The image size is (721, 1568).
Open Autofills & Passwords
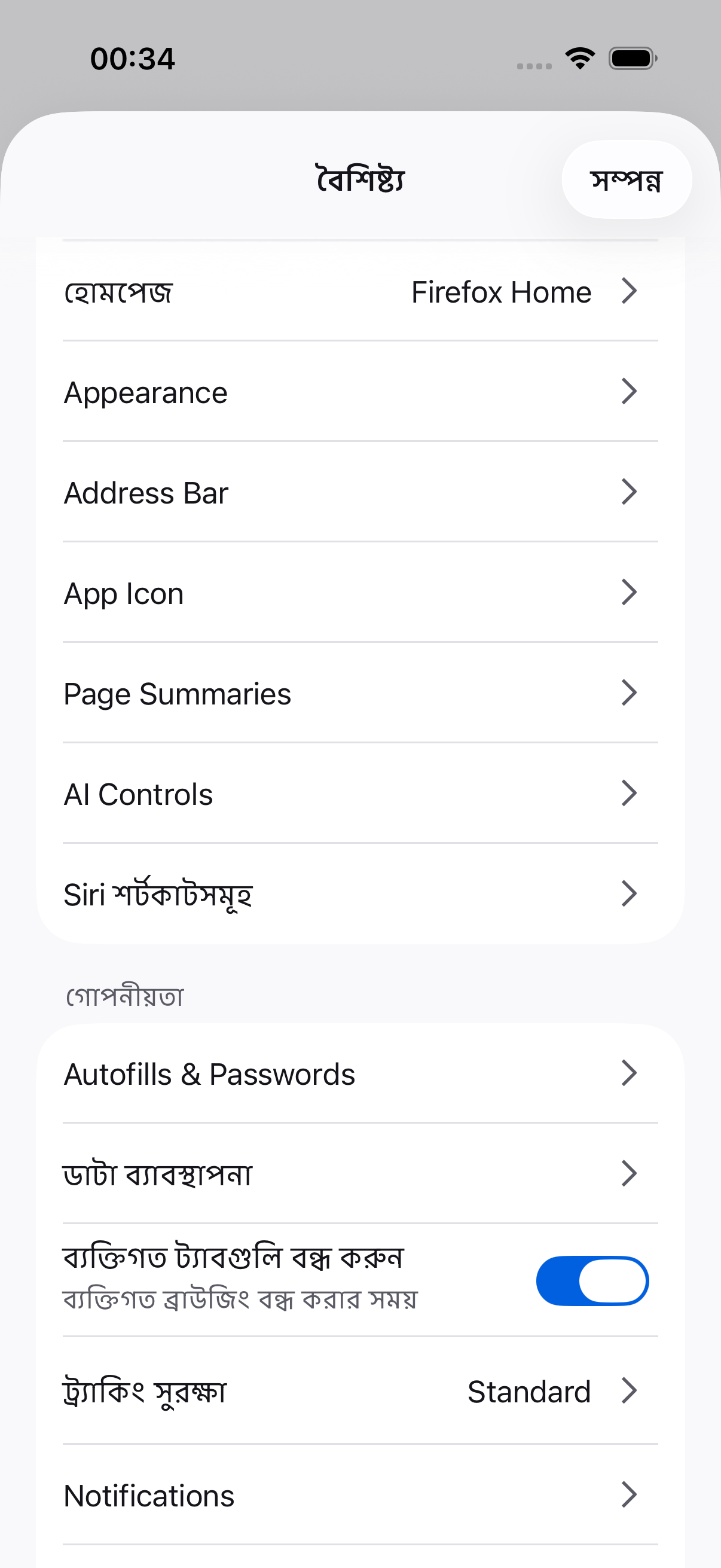pos(360,1074)
